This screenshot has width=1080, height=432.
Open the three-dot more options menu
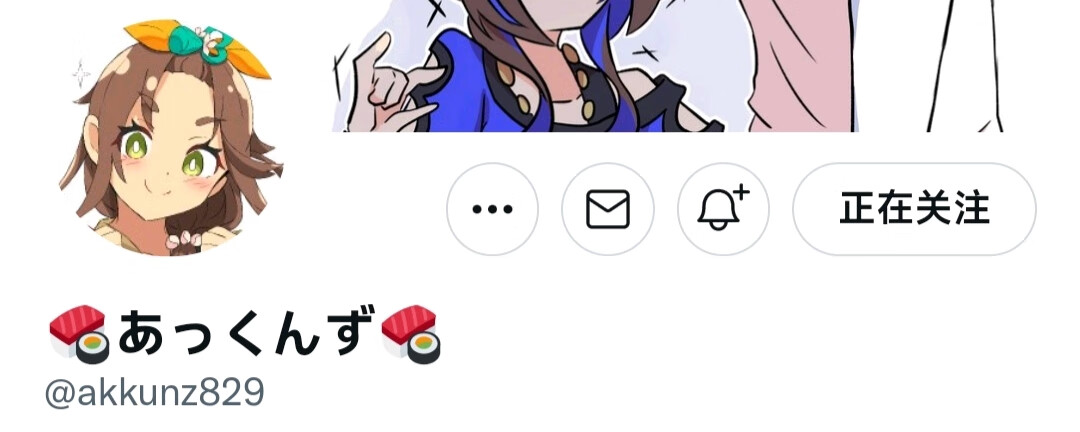click(x=492, y=209)
